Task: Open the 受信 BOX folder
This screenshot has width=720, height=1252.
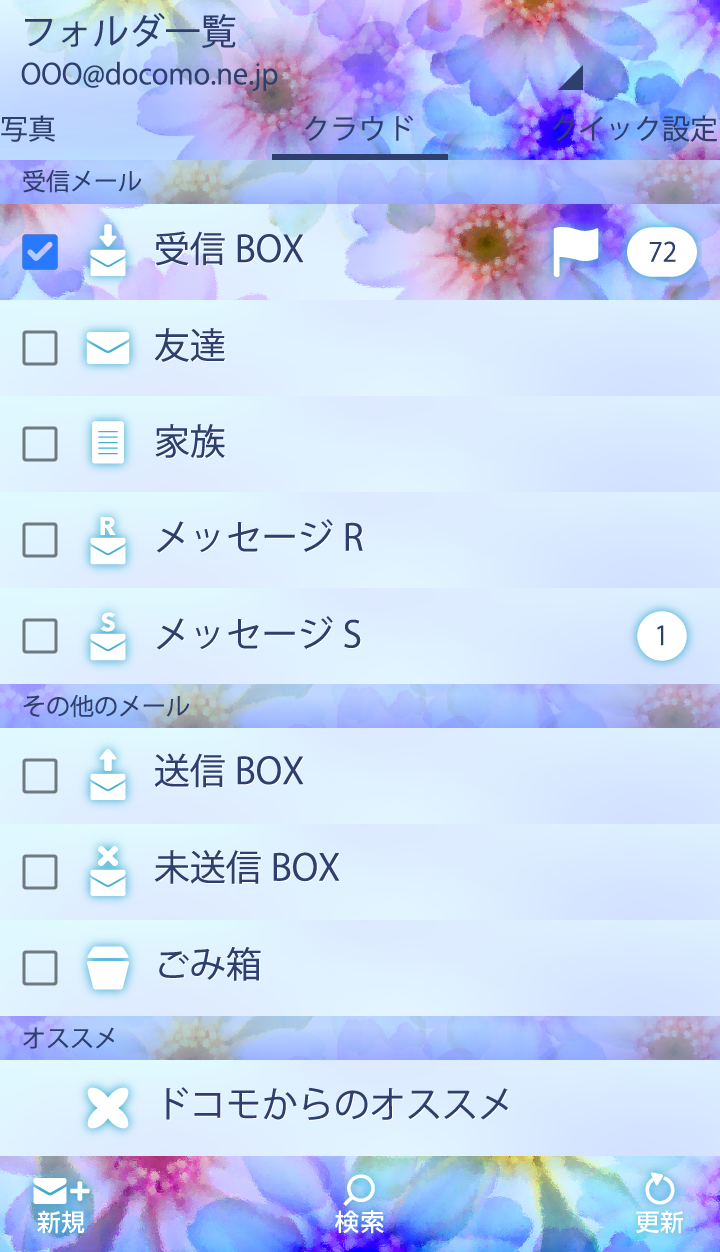Action: point(229,250)
